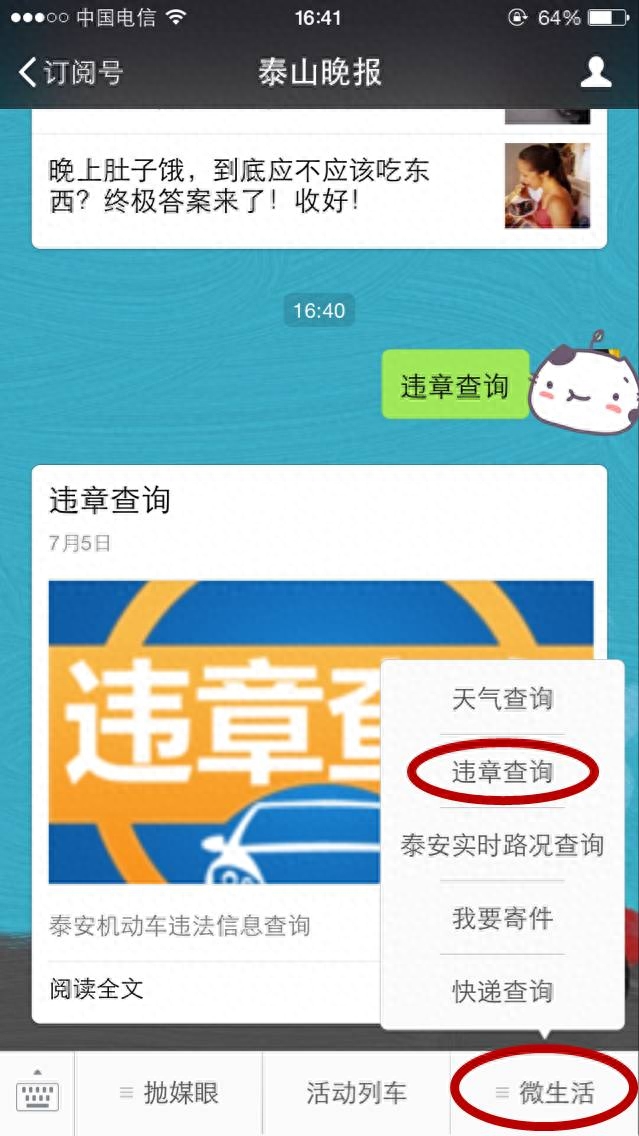Choose 违章查询 in the popup menu
Image resolution: width=639 pixels, height=1136 pixels.
click(502, 772)
